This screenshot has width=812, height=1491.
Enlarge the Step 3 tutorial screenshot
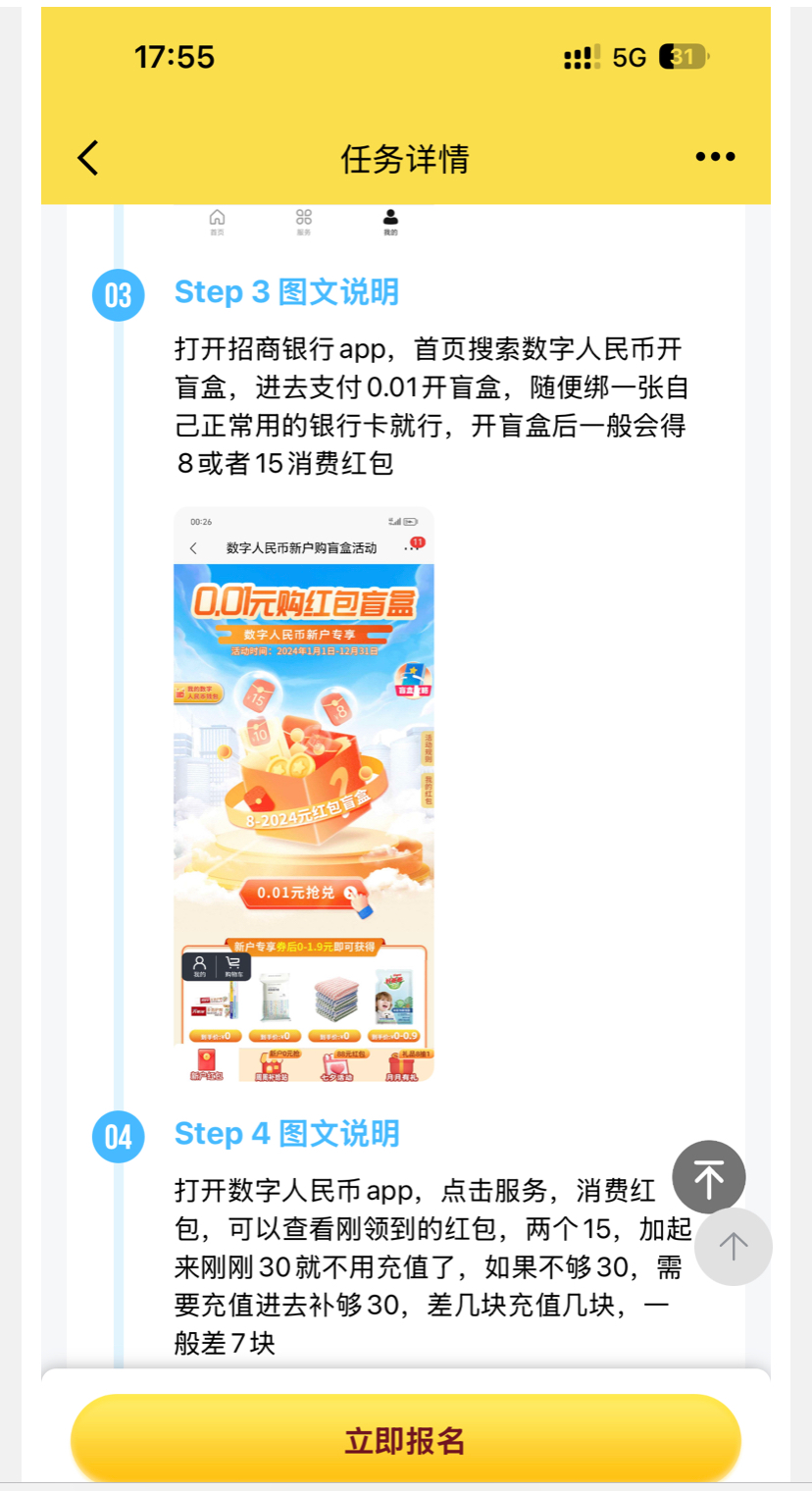point(304,795)
